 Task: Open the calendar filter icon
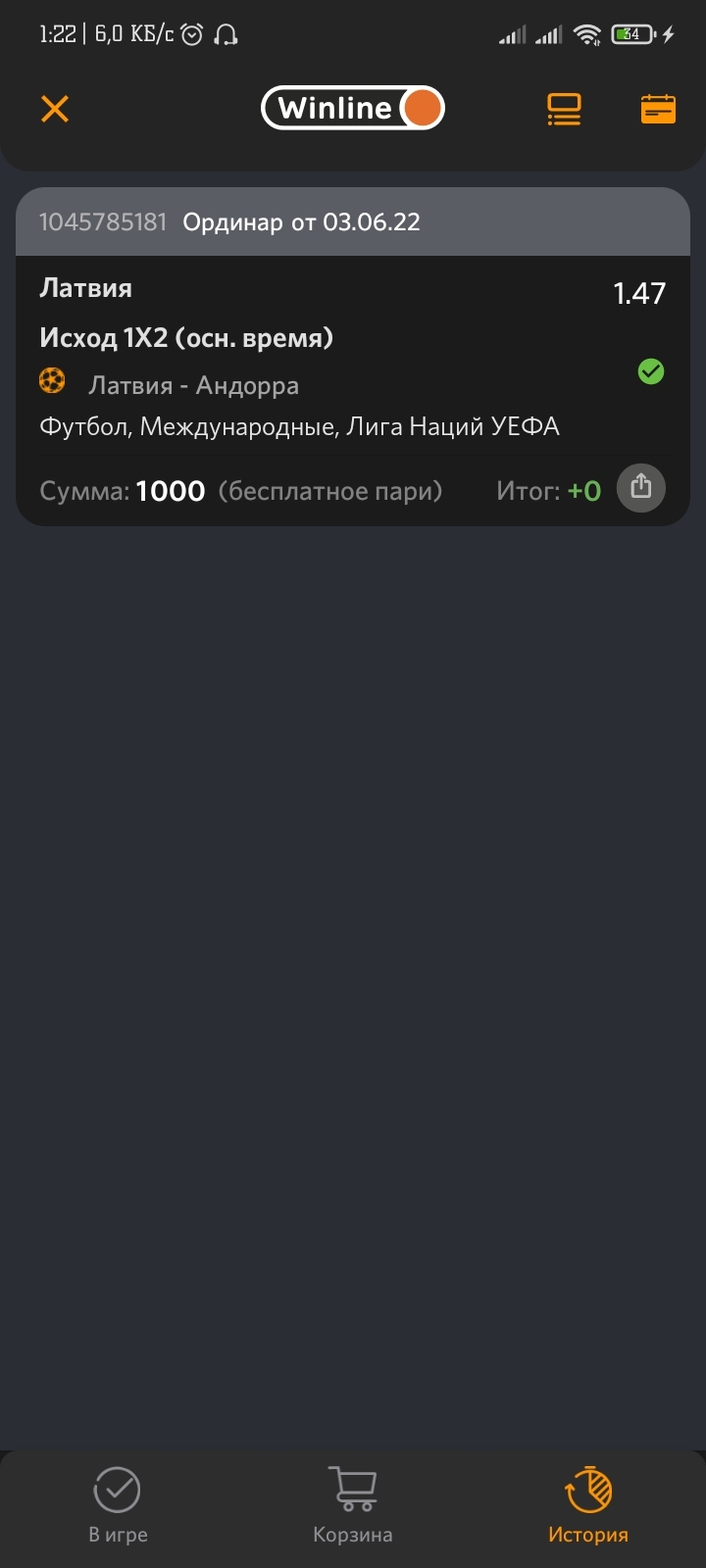[x=658, y=109]
